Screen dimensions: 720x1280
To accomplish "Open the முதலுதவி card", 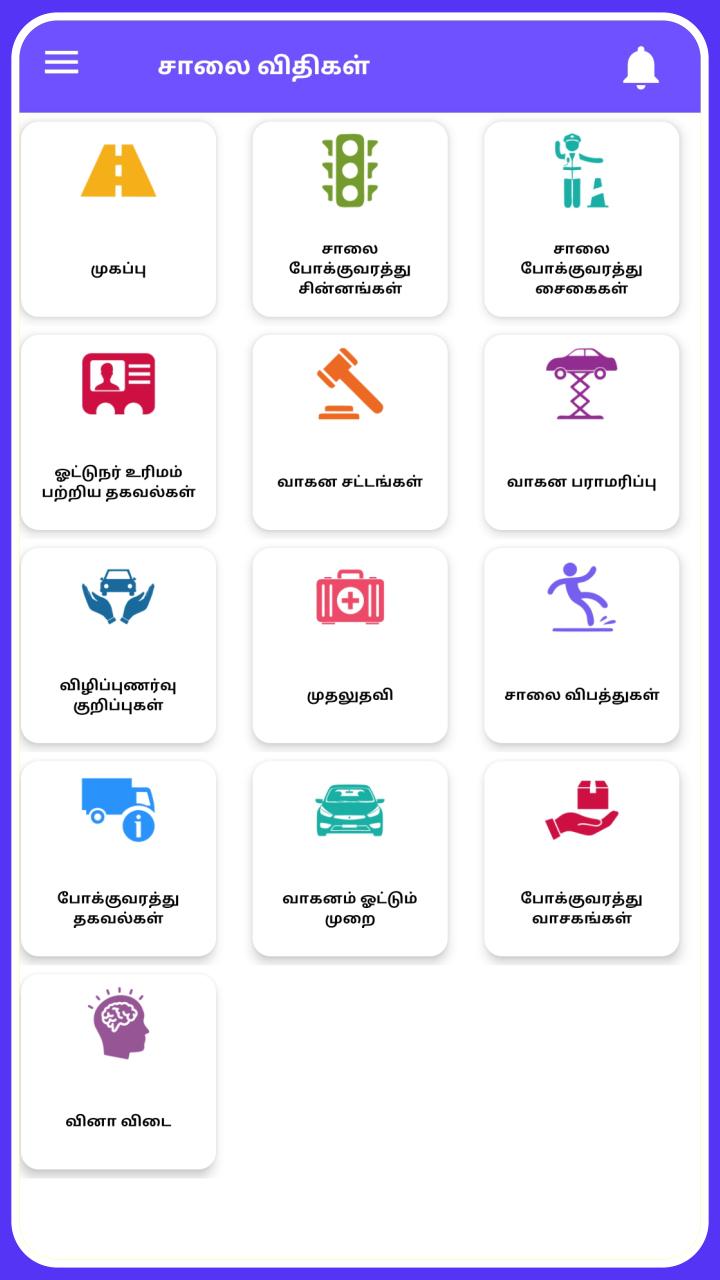I will point(350,645).
